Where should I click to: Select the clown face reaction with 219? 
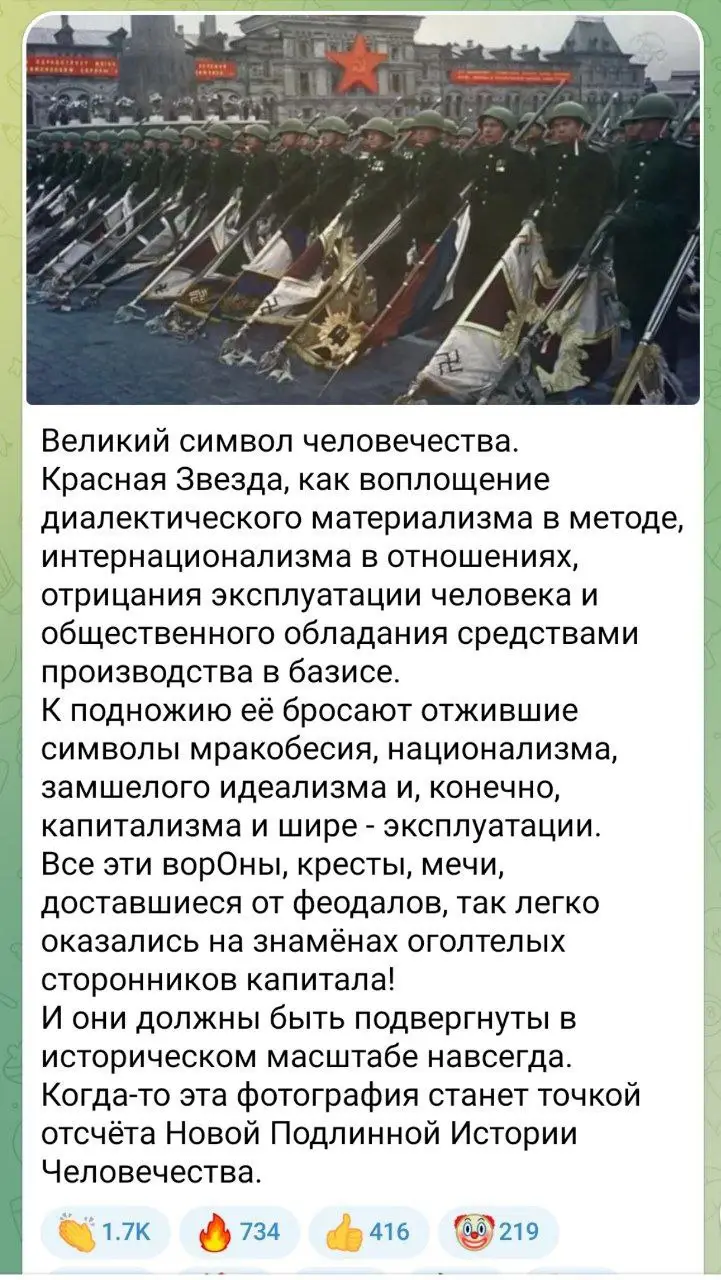coord(497,1231)
